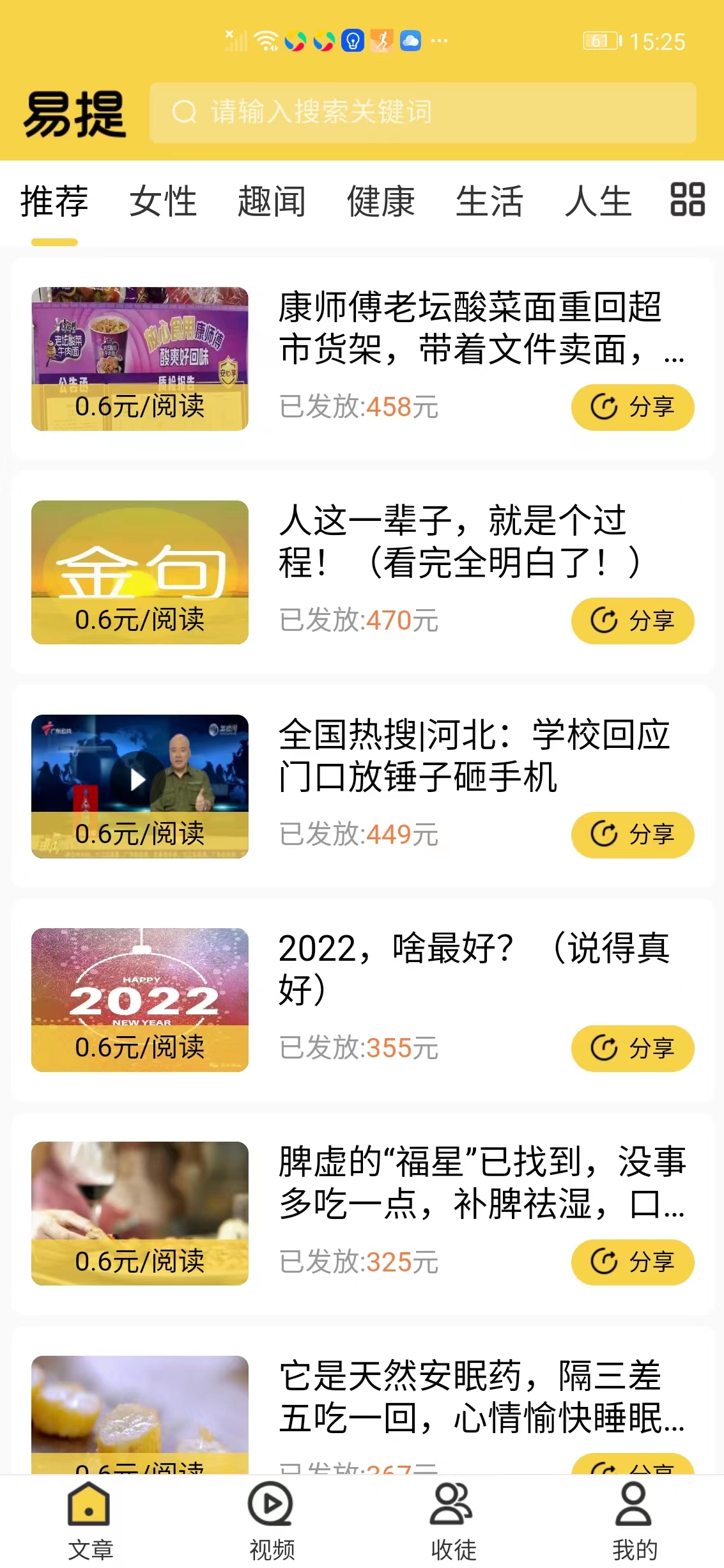Switch to the 女性 tab
The height and width of the screenshot is (1568, 724).
[164, 201]
